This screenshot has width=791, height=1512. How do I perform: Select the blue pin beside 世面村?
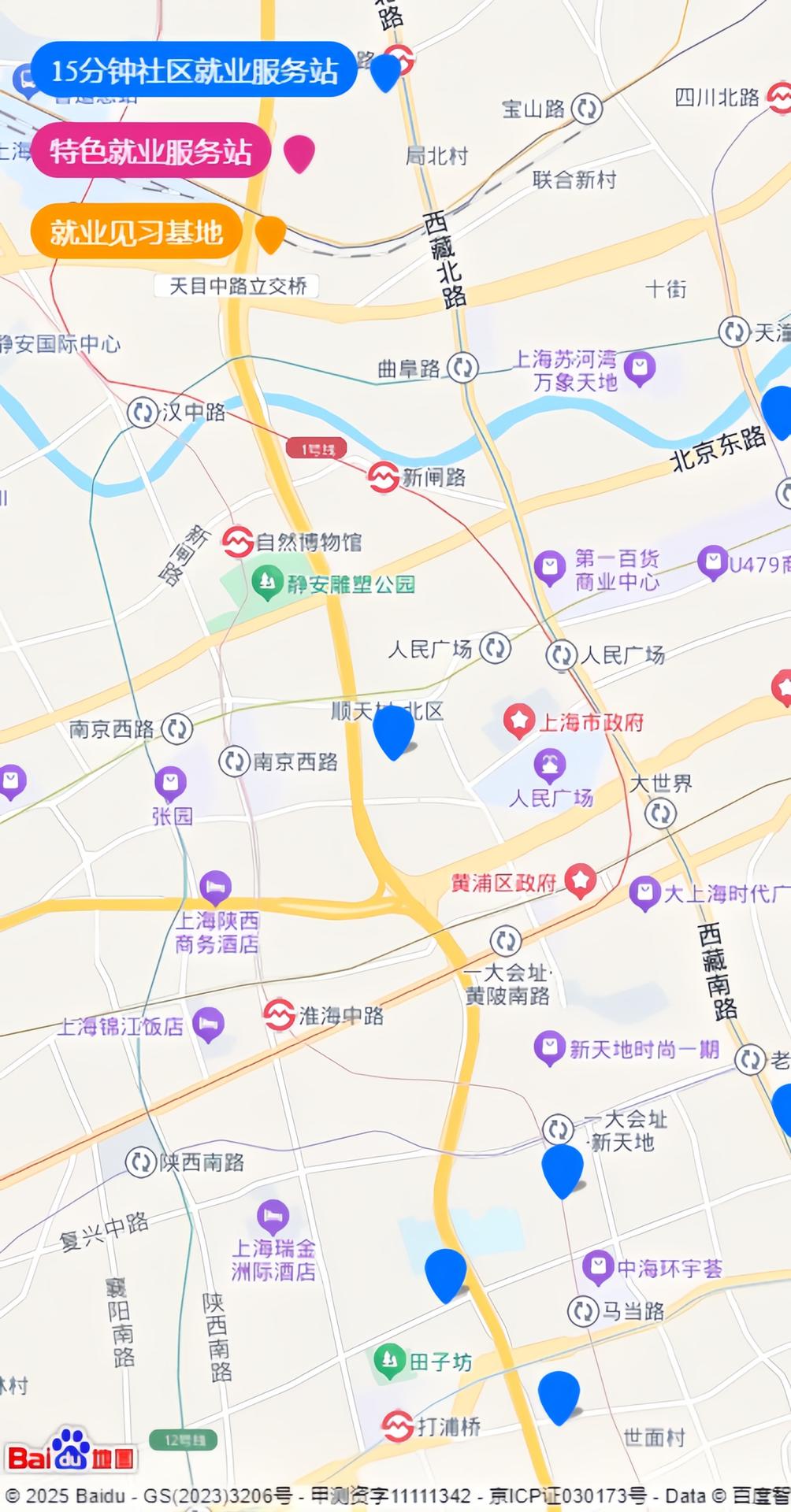559,1395
